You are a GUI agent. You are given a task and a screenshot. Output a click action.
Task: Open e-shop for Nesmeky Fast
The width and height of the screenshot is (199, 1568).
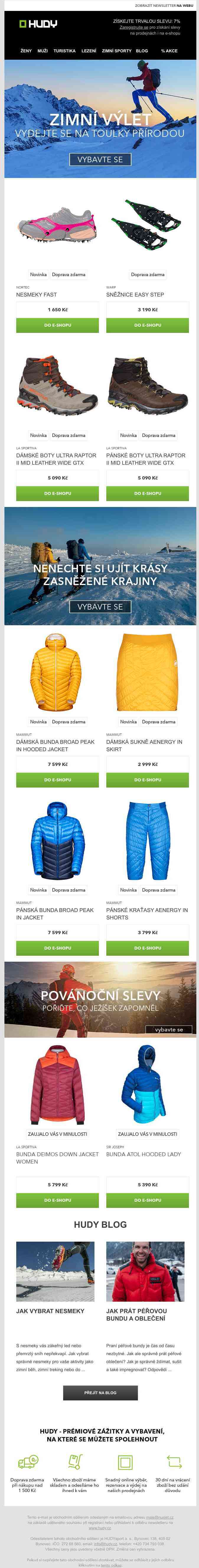click(57, 325)
